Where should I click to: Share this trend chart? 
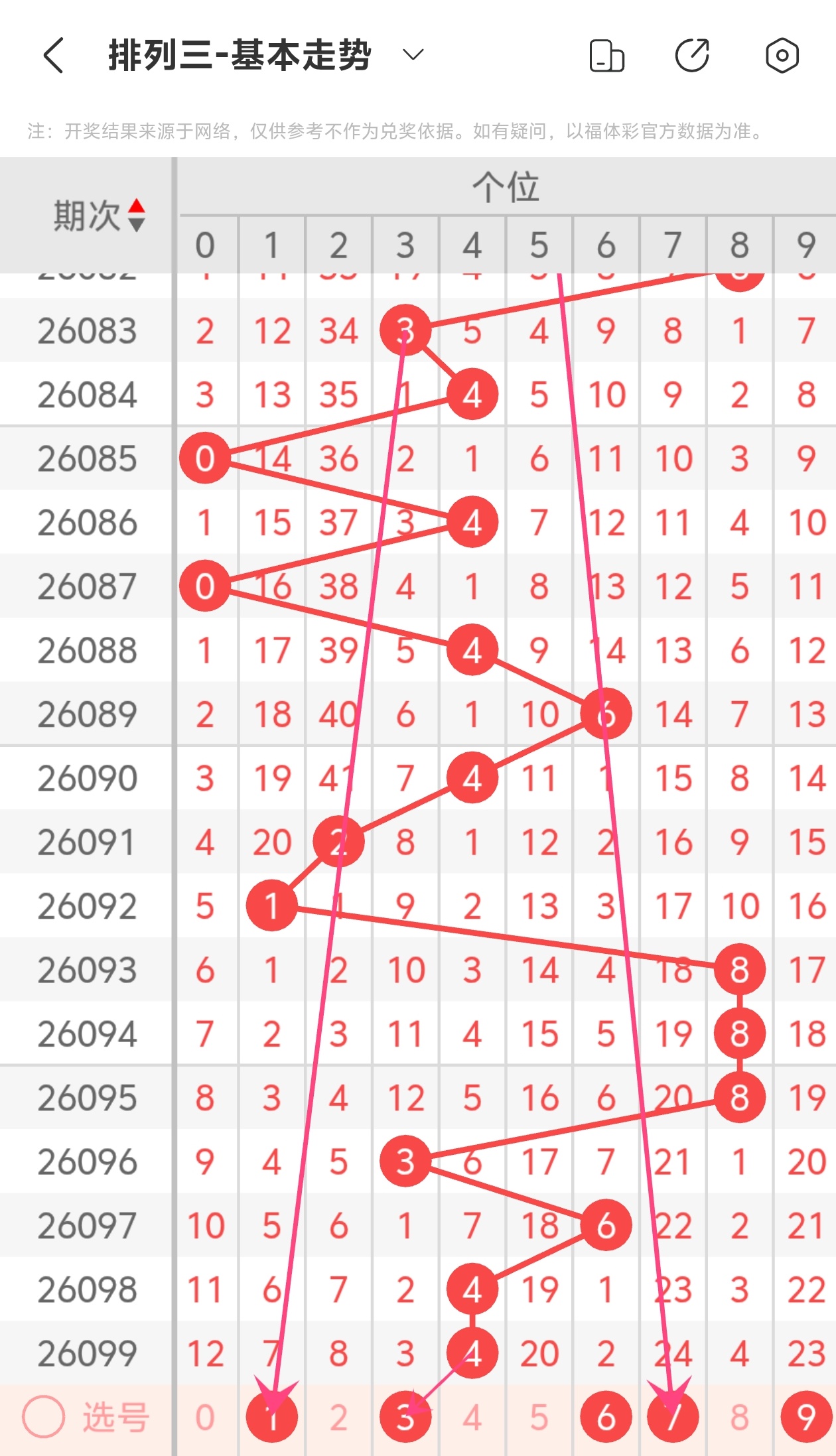click(x=692, y=56)
